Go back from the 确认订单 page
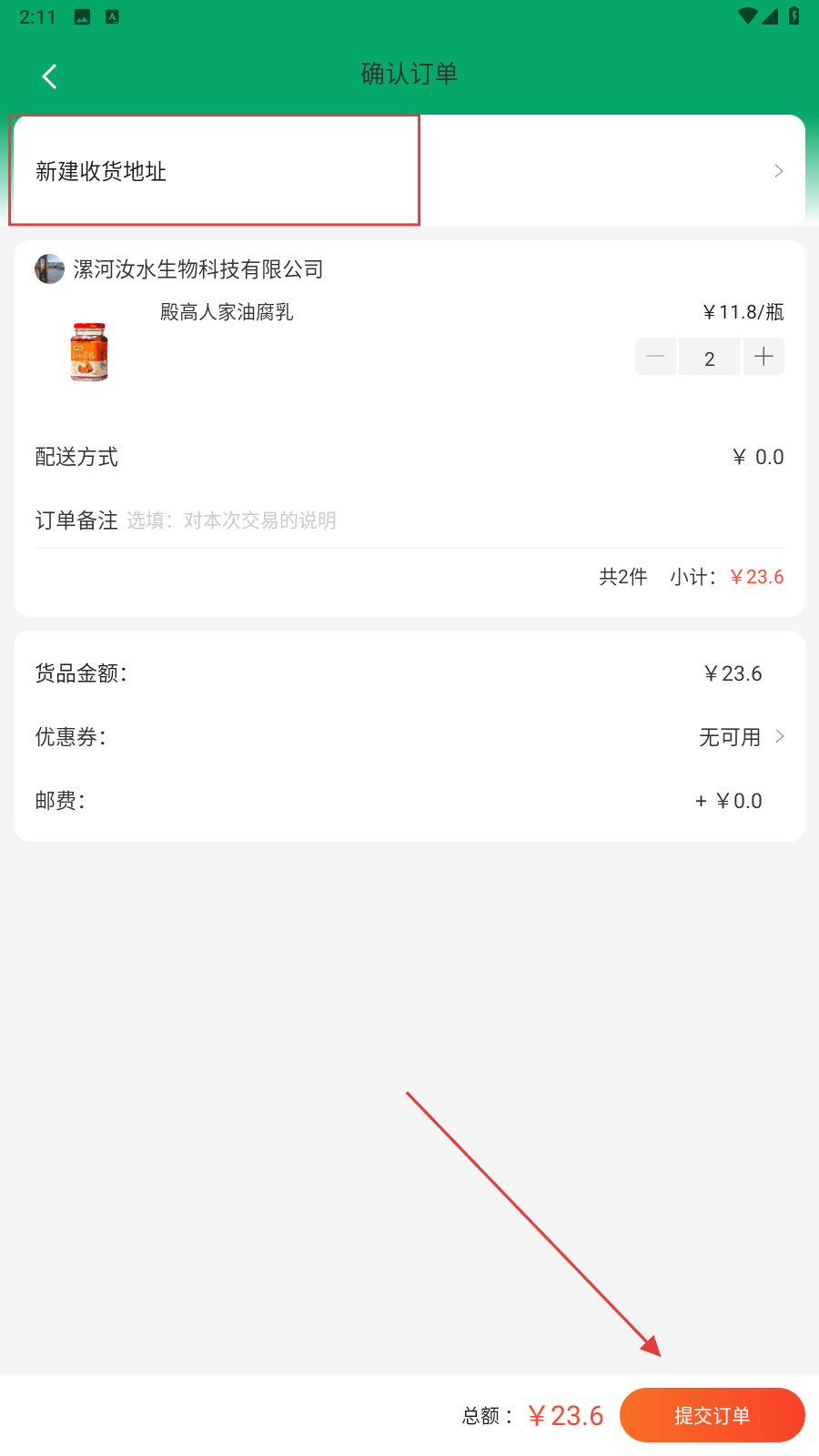The height and width of the screenshot is (1456, 819). [x=50, y=76]
